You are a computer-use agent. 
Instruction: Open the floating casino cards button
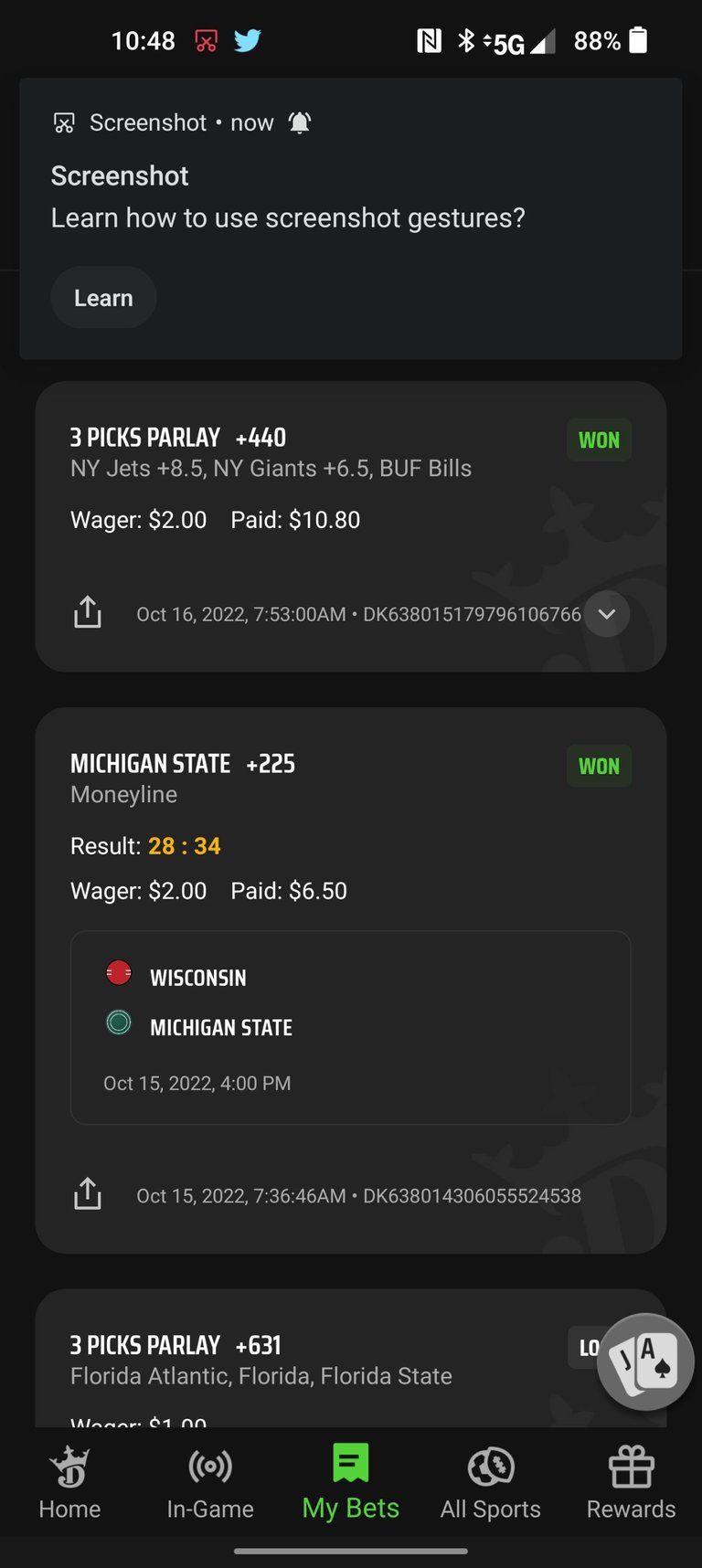[x=645, y=1361]
